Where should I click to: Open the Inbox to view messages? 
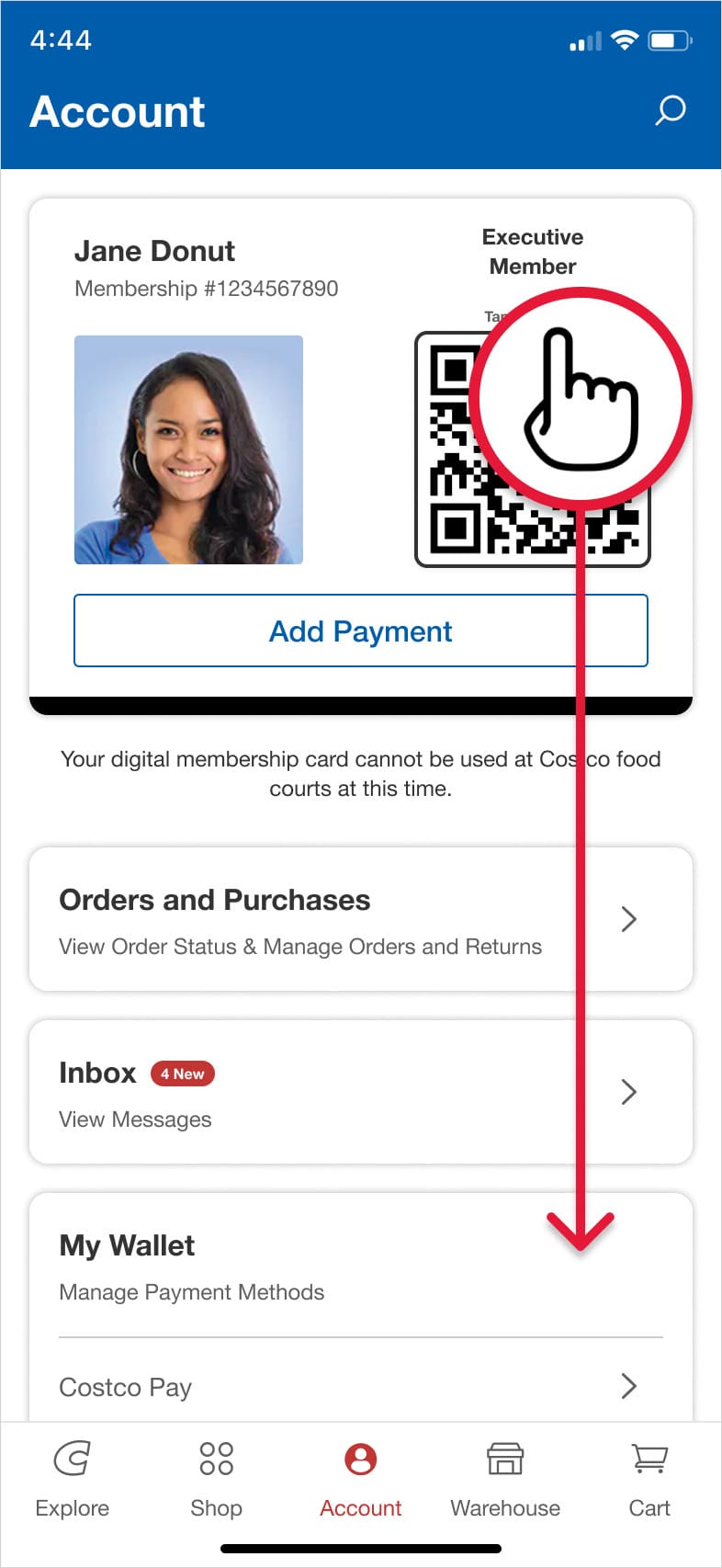[x=361, y=1092]
